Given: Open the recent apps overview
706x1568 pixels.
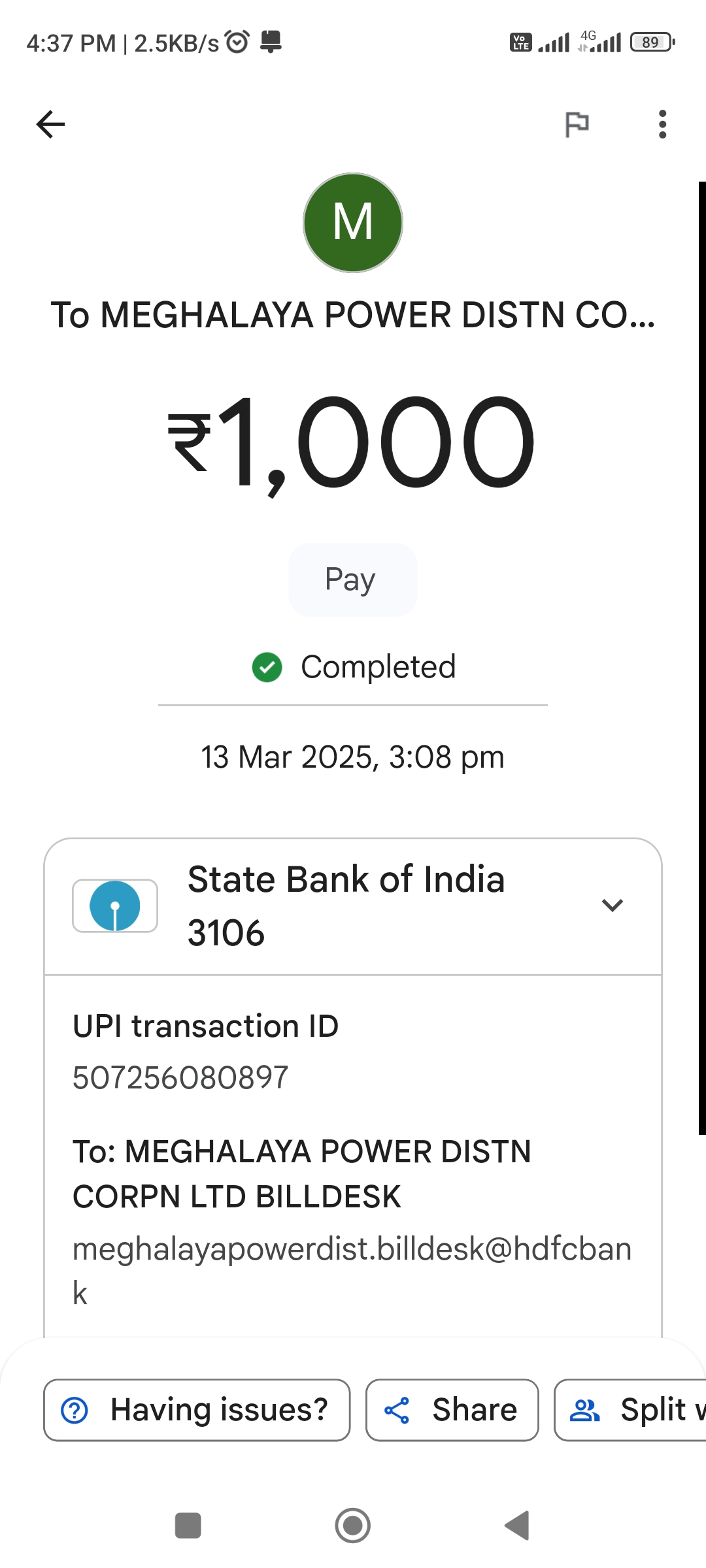Looking at the screenshot, I should [188, 1526].
